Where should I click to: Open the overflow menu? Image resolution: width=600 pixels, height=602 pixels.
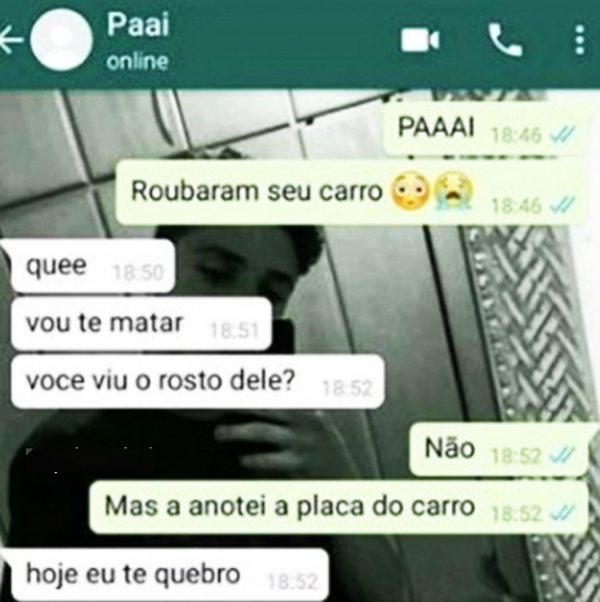[579, 40]
